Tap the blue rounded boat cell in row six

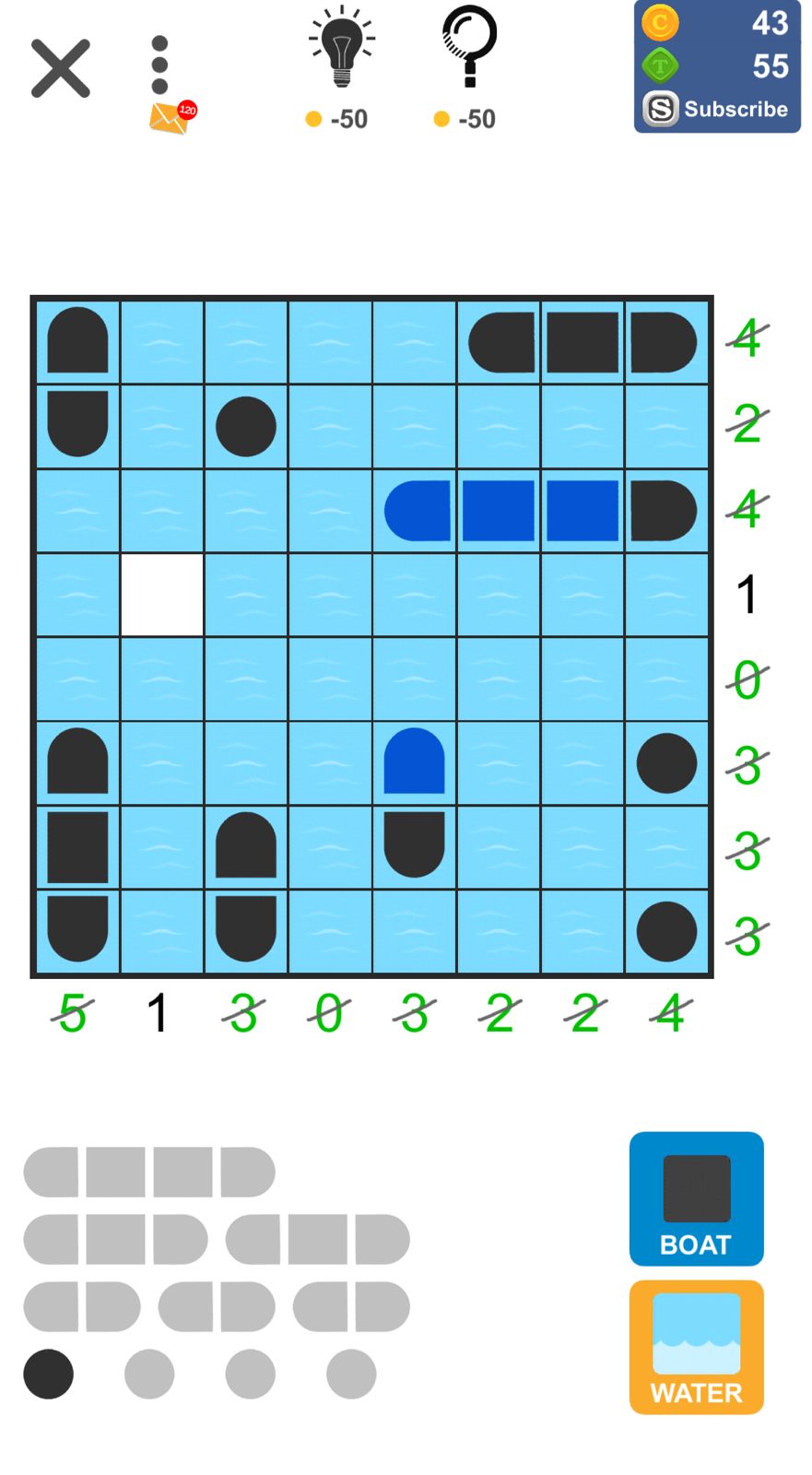pos(414,763)
